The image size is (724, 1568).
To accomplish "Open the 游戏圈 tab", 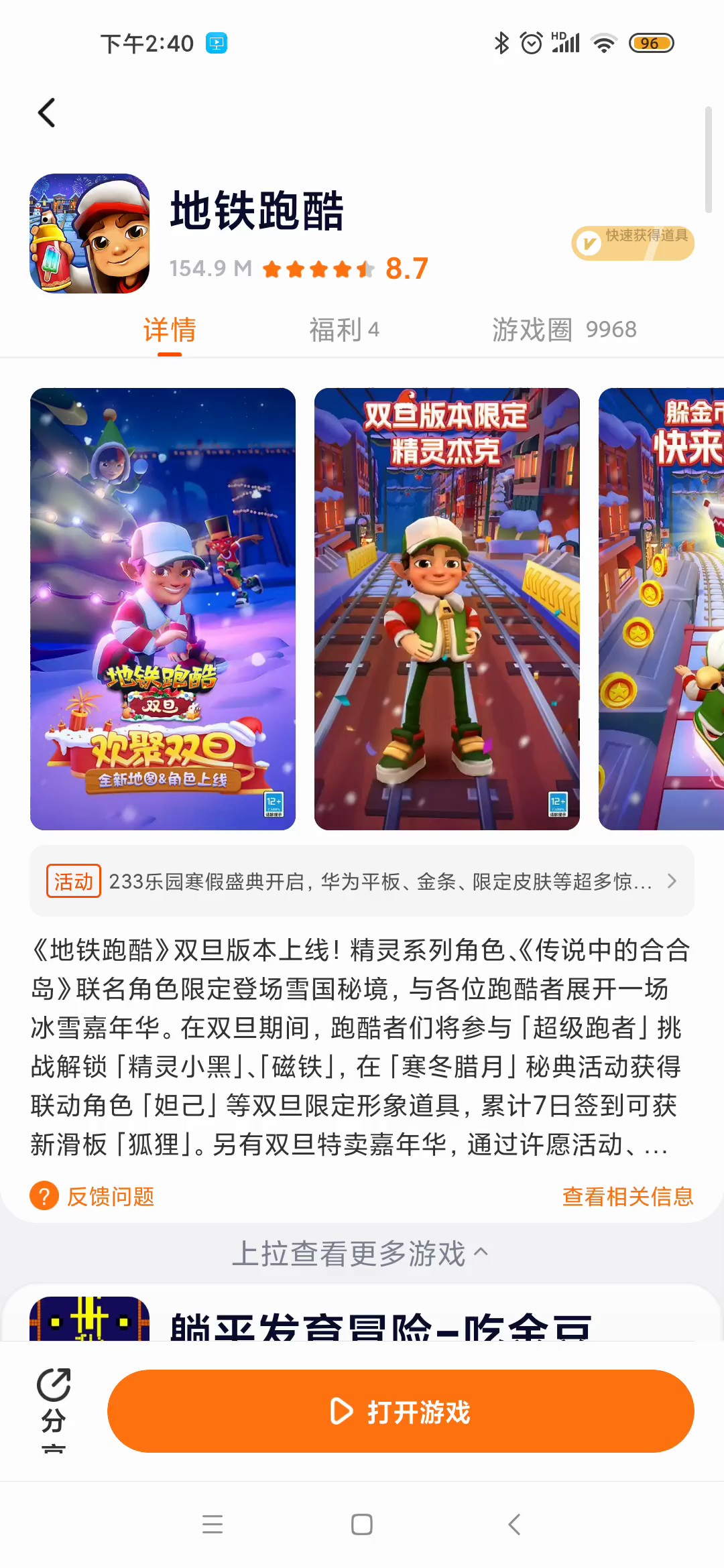I will pos(564,330).
